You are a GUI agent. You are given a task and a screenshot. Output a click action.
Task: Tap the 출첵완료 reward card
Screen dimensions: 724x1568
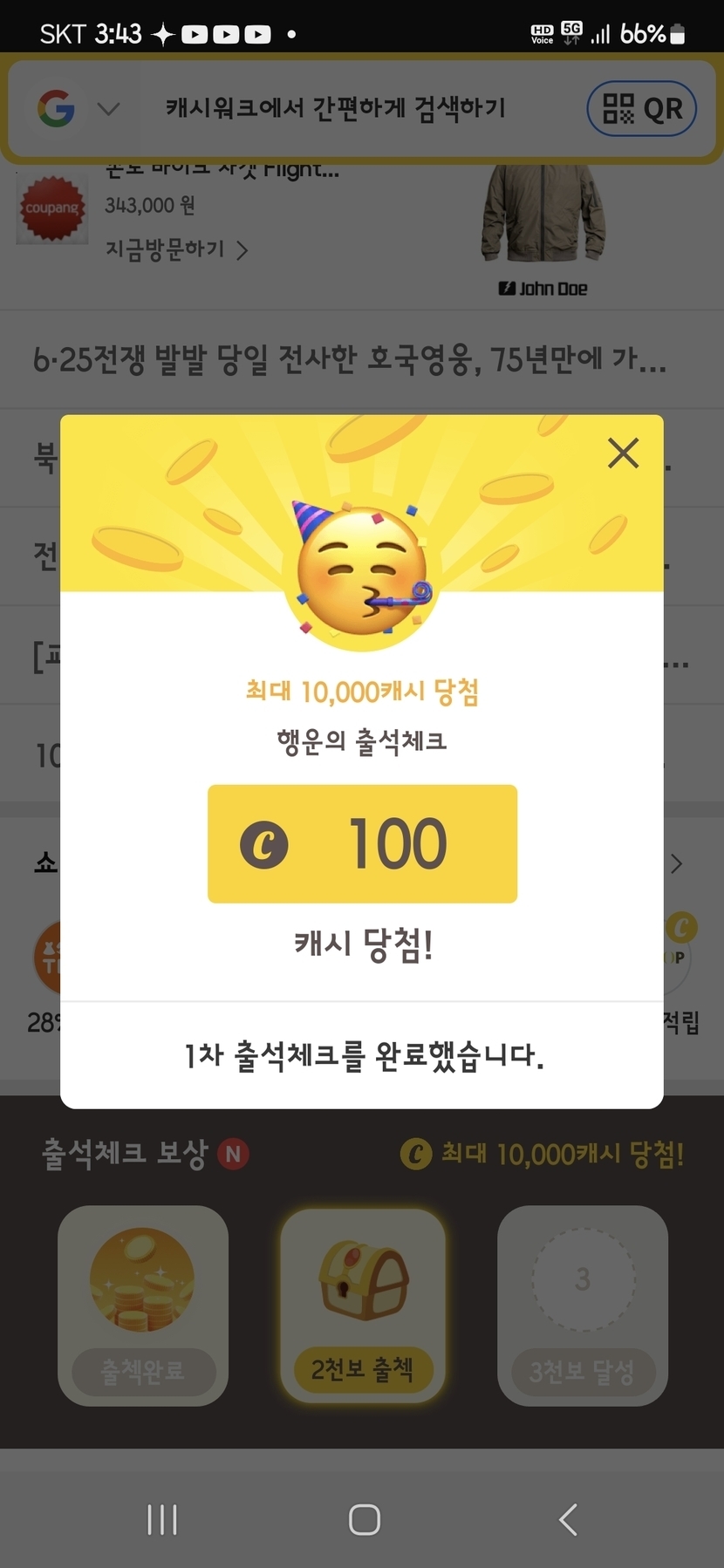[143, 1304]
